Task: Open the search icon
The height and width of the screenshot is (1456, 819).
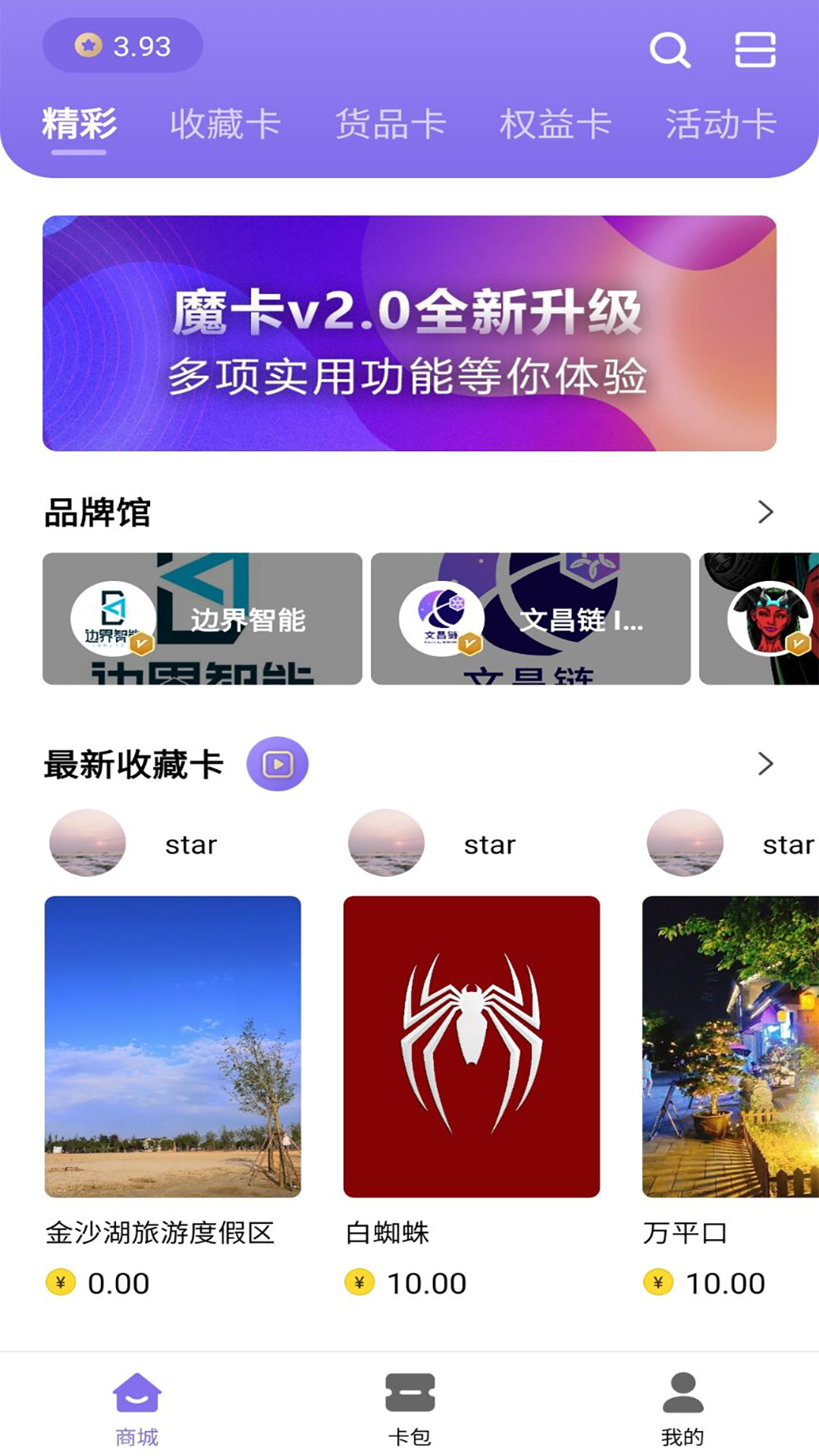Action: pyautogui.click(x=670, y=50)
